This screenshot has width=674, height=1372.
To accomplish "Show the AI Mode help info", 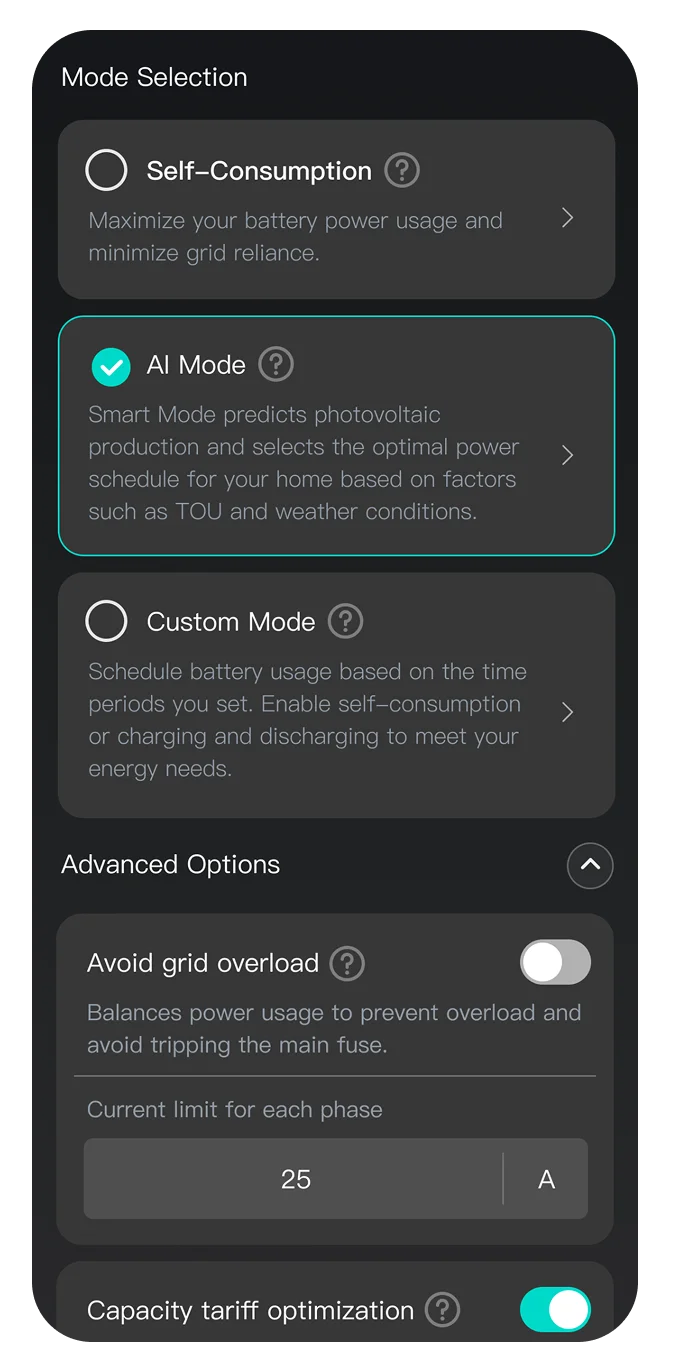I will point(276,364).
